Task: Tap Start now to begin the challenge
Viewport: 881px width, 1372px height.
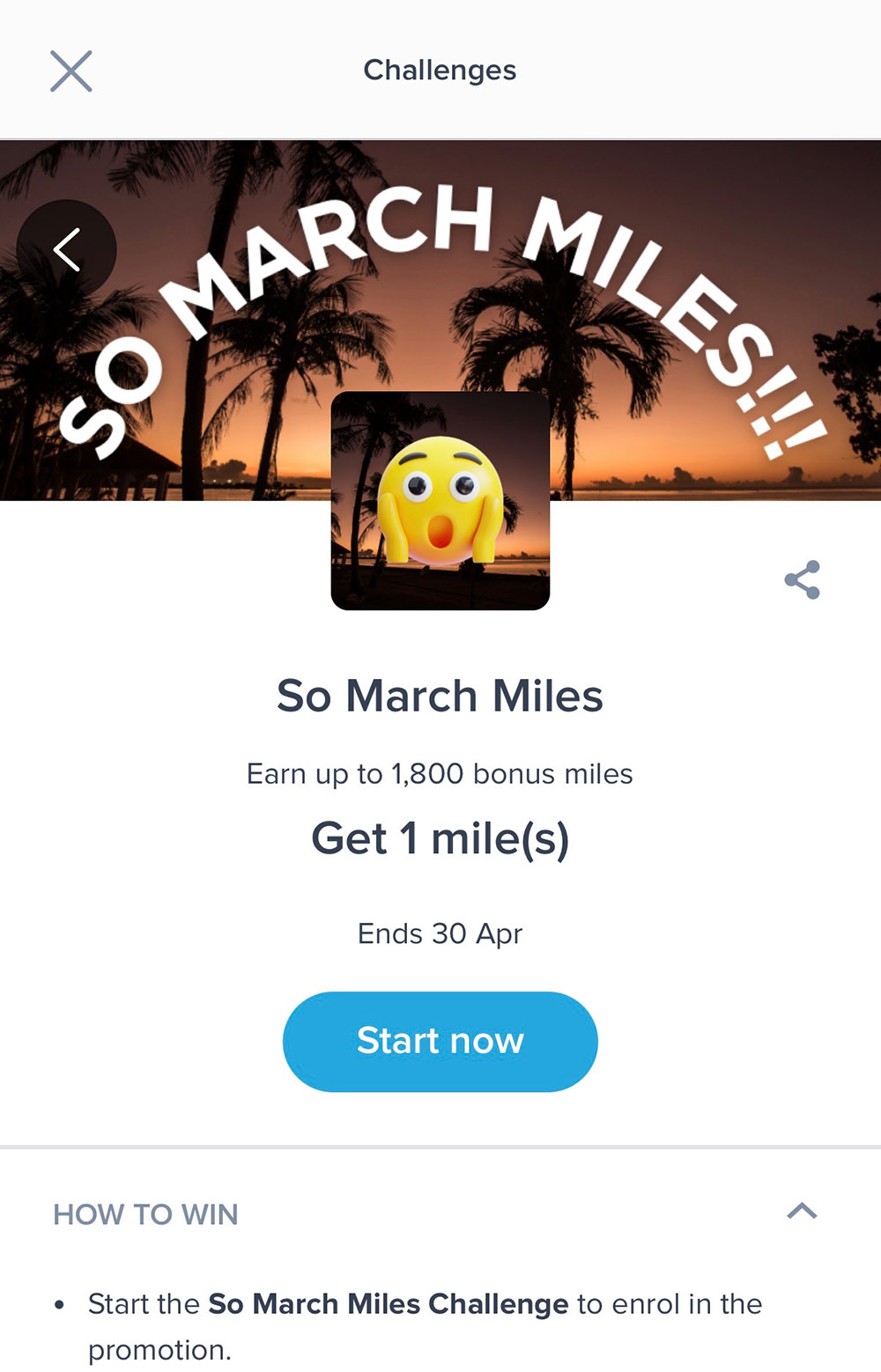Action: (x=440, y=1041)
